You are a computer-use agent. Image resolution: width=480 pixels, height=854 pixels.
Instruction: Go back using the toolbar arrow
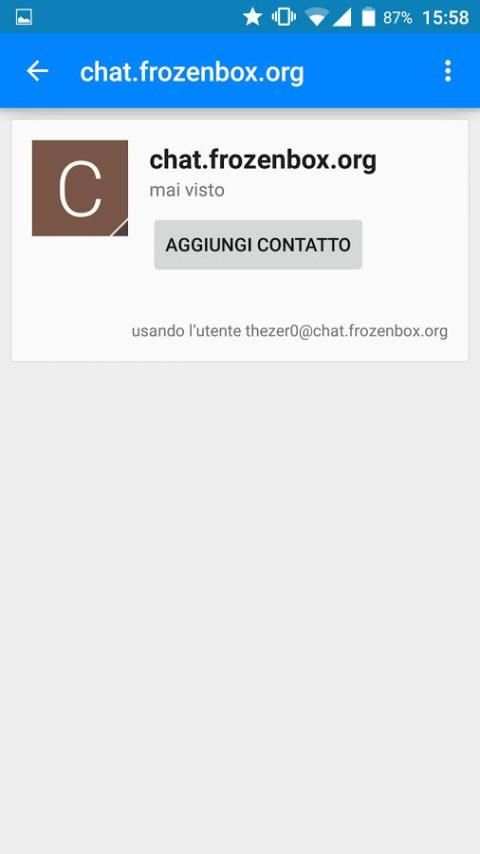point(37,71)
